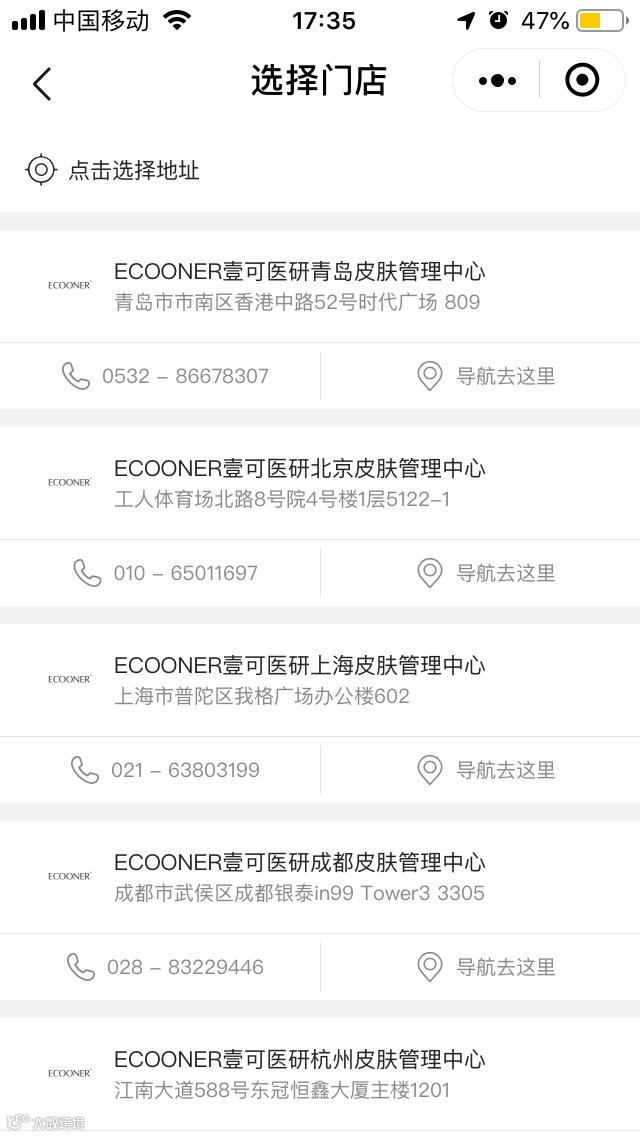Open the mini program more options menu
The image size is (640, 1136).
pos(497,80)
